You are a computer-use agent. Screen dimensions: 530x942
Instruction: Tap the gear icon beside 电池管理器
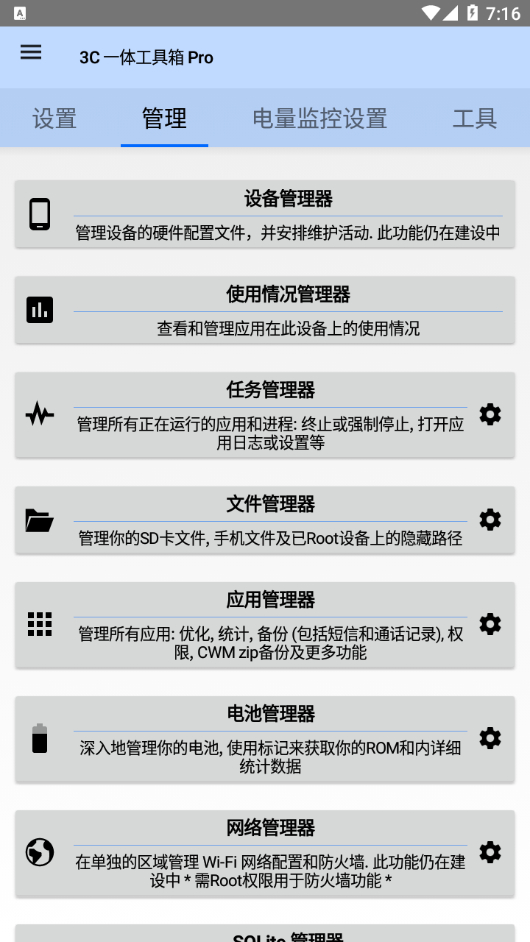pyautogui.click(x=490, y=738)
